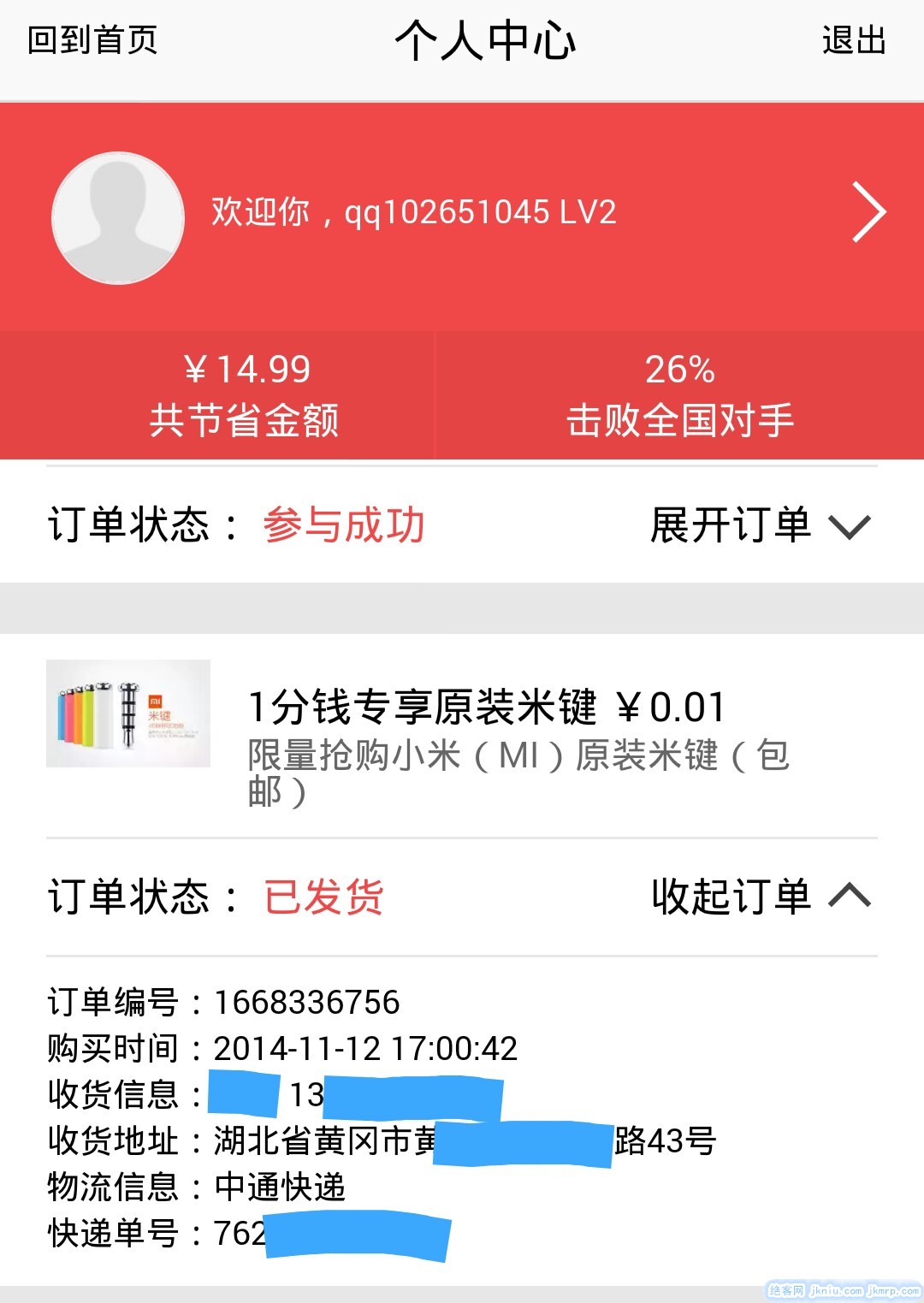
Task: Tap 回到首页 to return home
Action: (92, 40)
